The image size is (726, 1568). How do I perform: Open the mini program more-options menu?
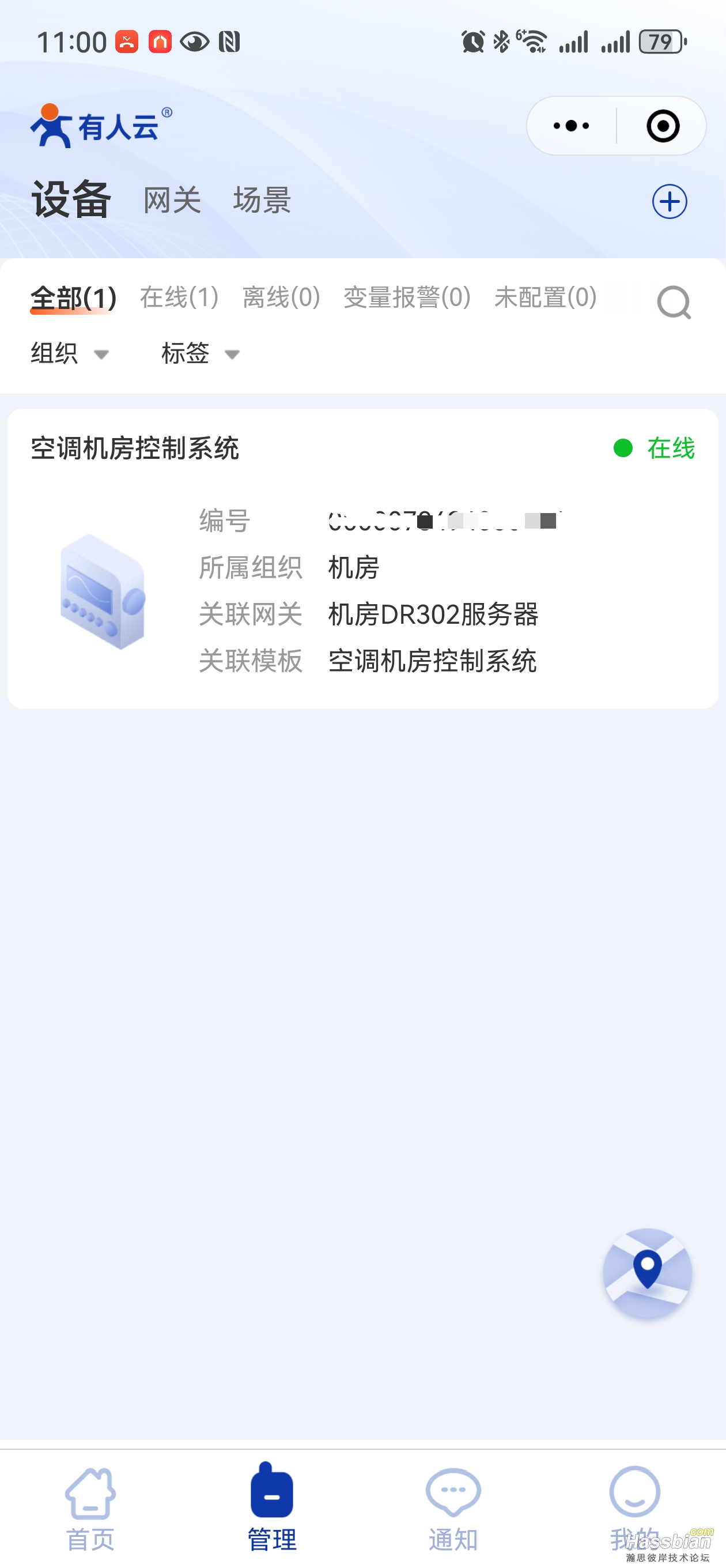571,126
